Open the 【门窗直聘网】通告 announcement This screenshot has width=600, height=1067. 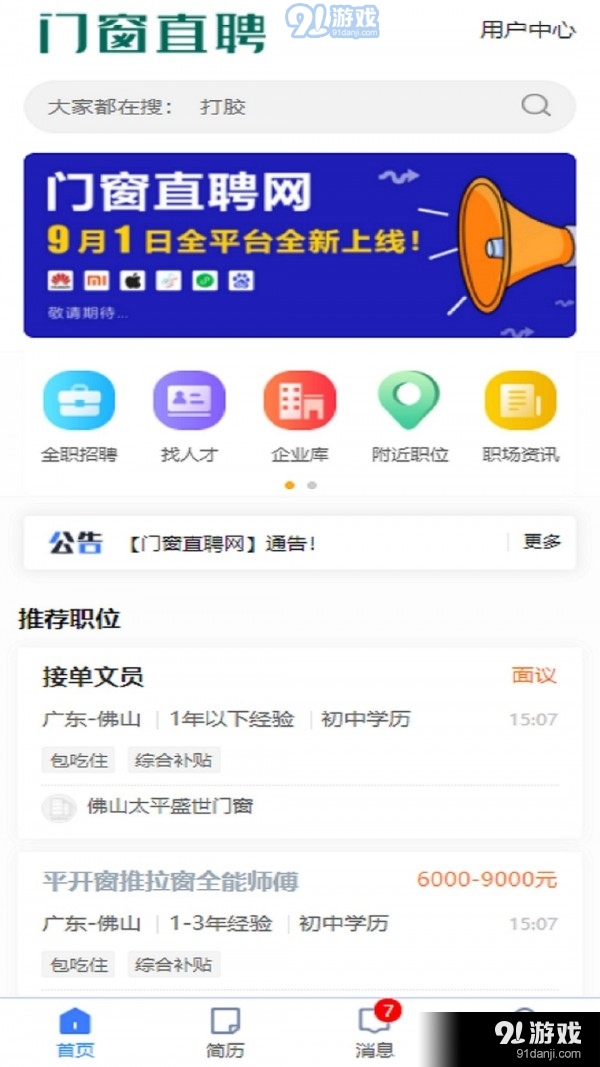click(222, 543)
